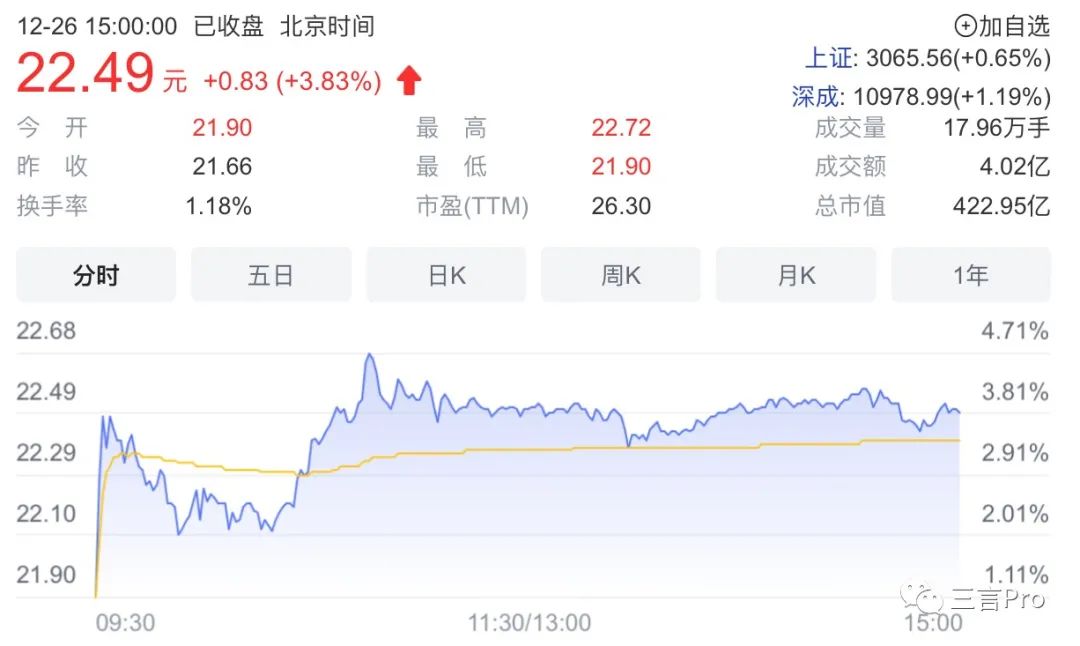This screenshot has width=1080, height=646.
Task: Select the 分时 chart tab
Action: tap(96, 275)
